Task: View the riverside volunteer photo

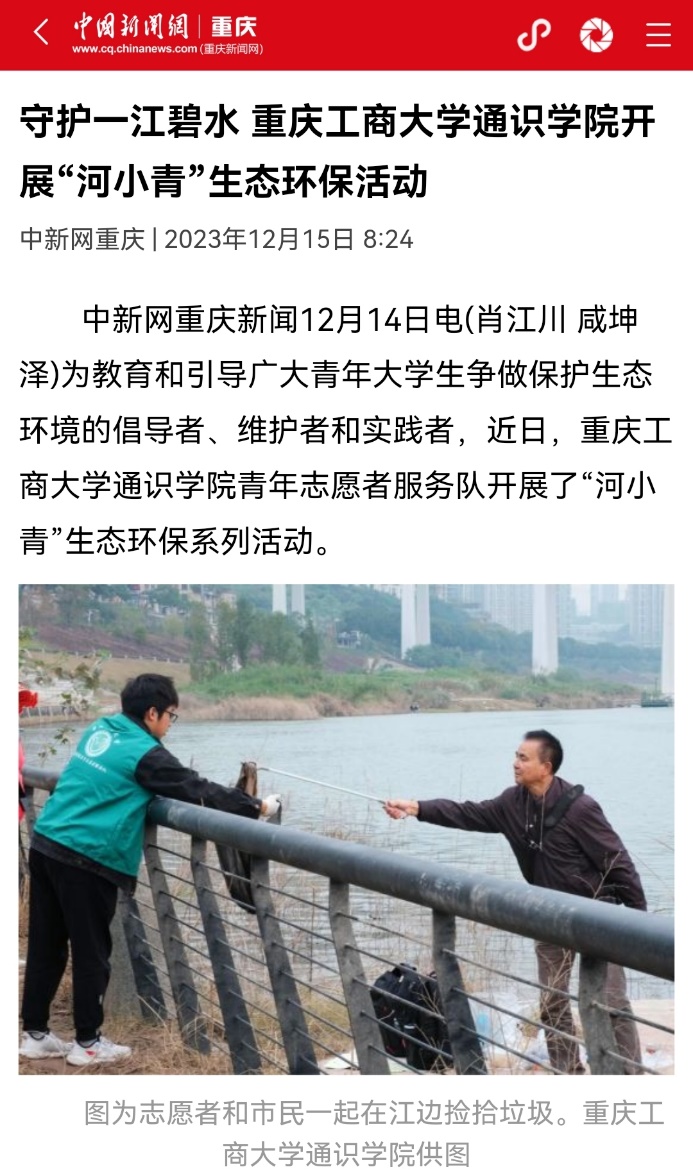Action: tap(346, 829)
